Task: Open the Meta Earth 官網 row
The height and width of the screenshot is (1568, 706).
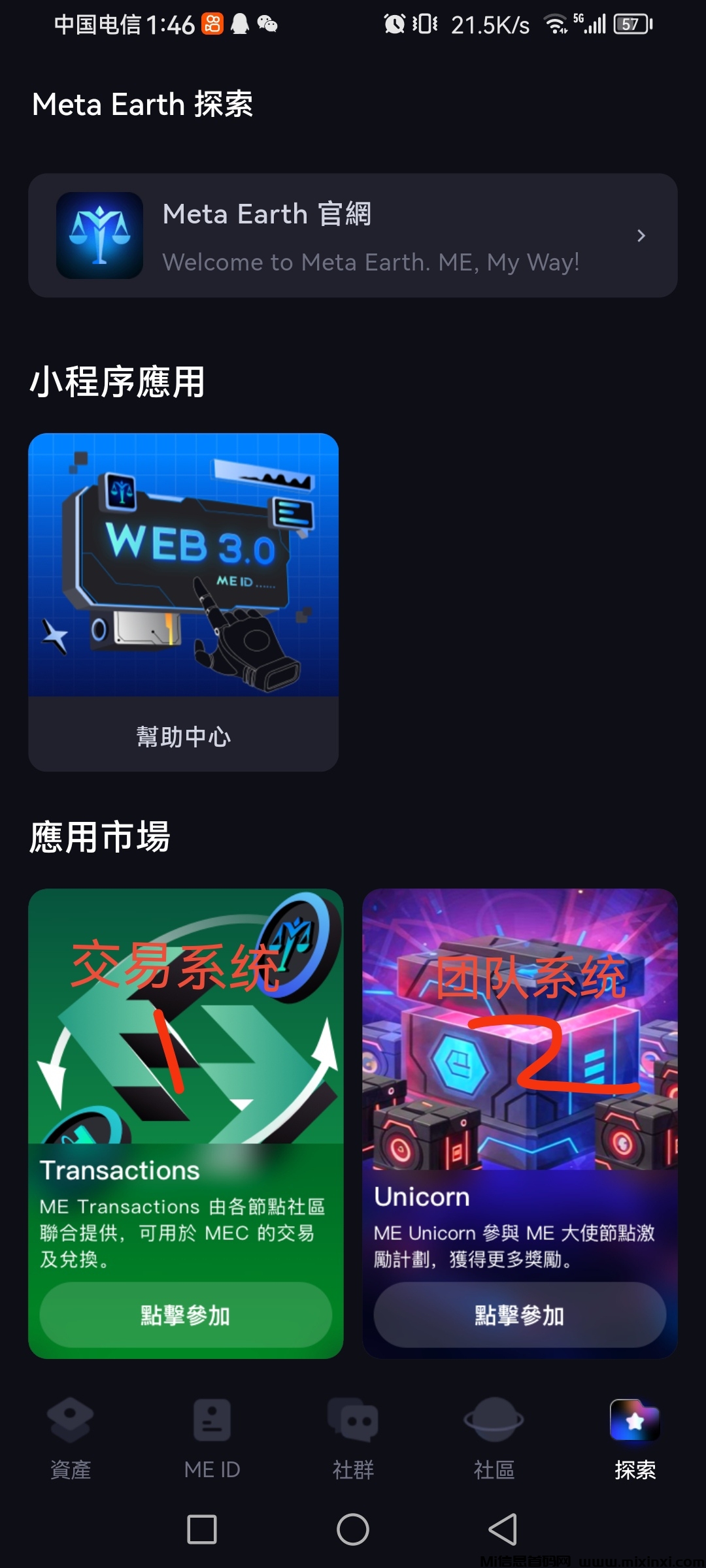Action: [x=353, y=236]
